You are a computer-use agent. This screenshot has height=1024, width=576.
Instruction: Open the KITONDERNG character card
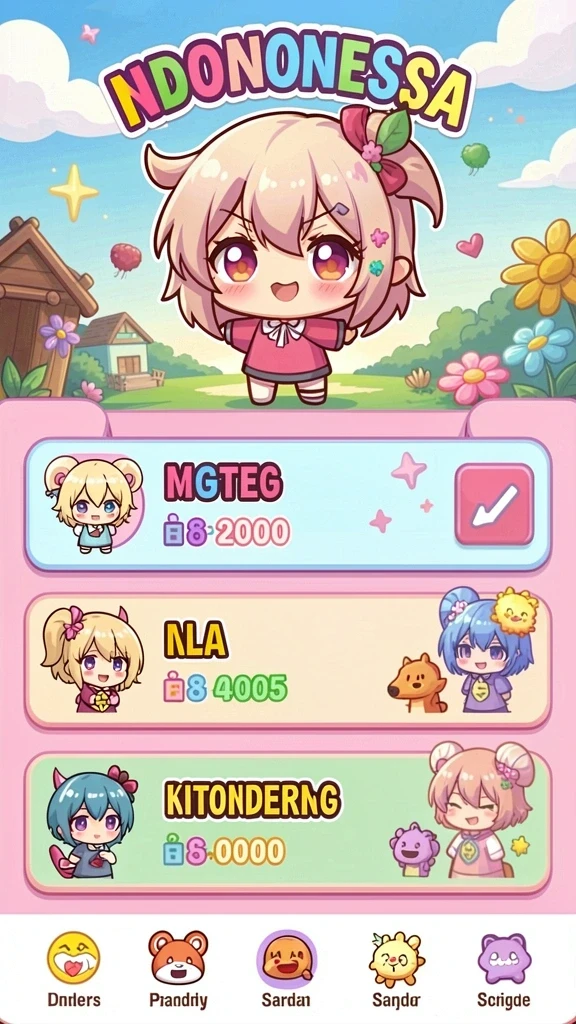pyautogui.click(x=288, y=822)
